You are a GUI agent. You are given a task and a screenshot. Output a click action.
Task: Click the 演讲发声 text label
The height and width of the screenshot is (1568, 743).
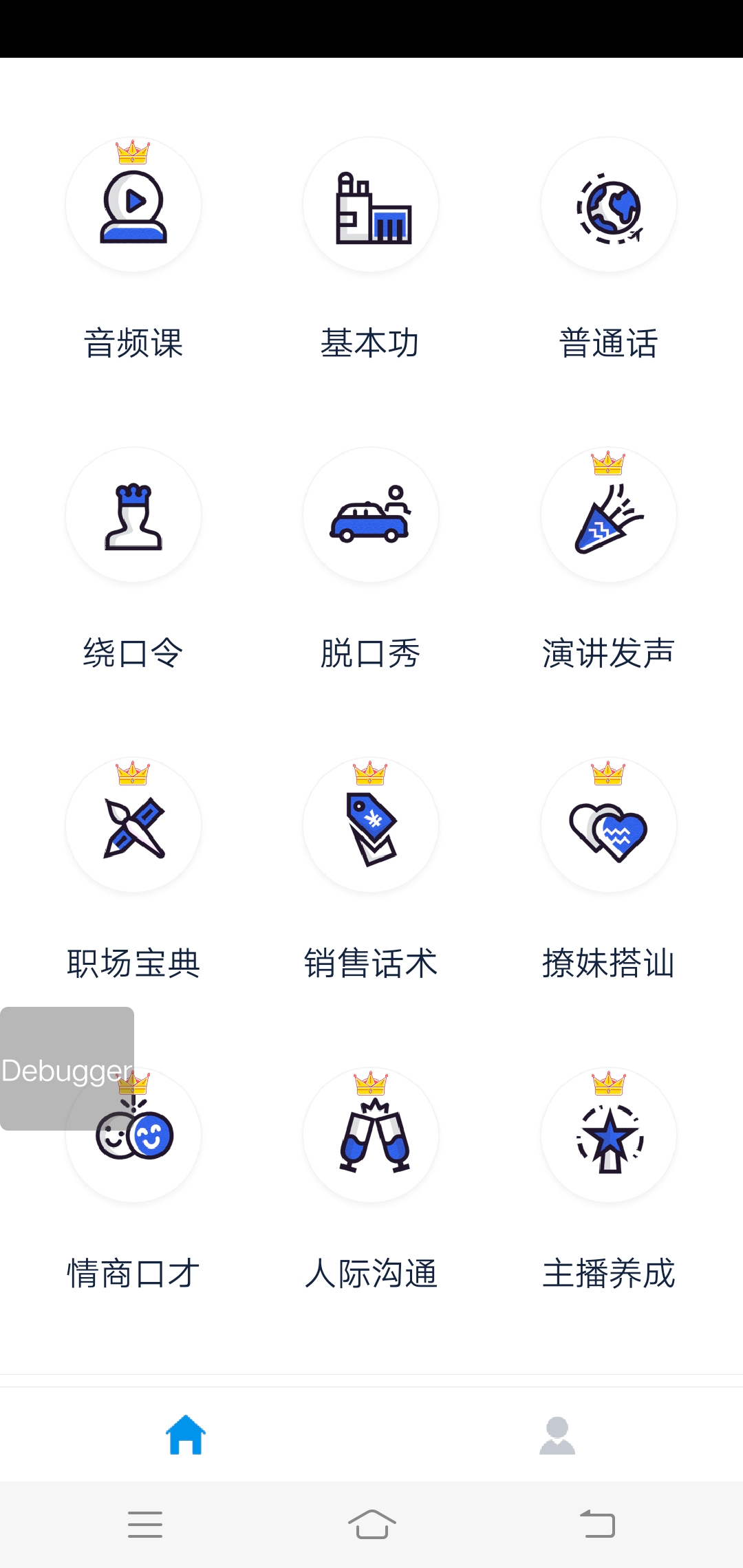[608, 655]
